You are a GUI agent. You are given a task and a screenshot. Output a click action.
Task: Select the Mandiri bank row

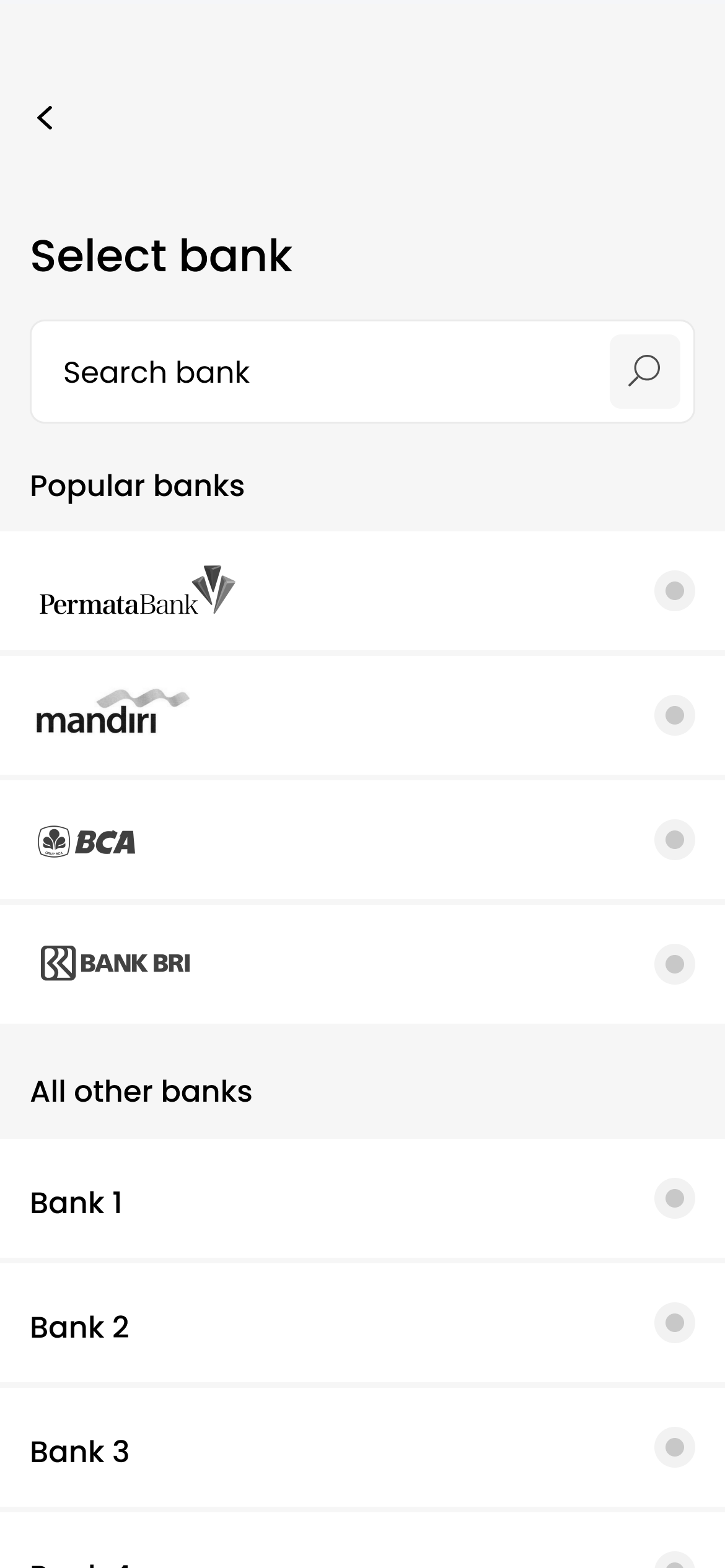pos(362,716)
